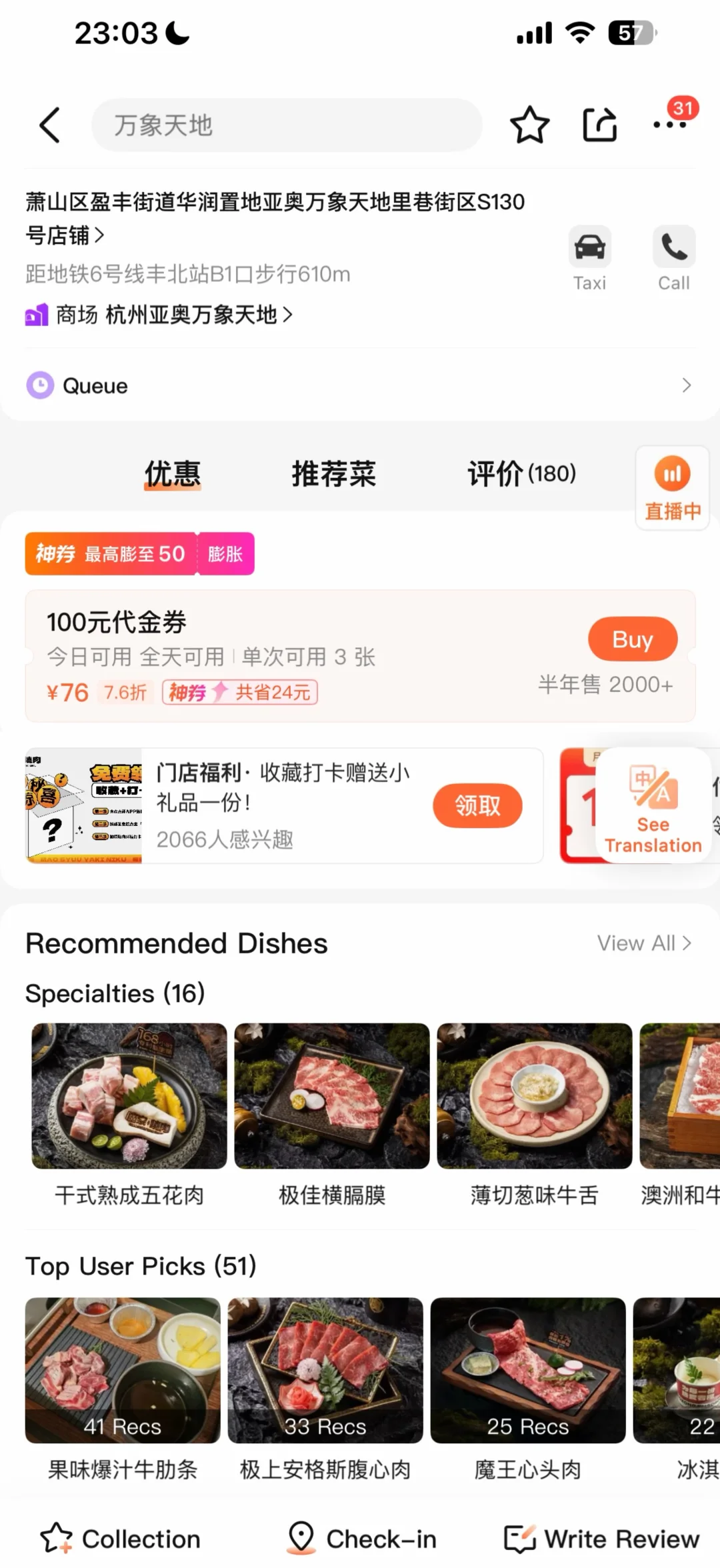This screenshot has height=1568, width=720.
Task: Share this restaurant page
Action: [600, 125]
